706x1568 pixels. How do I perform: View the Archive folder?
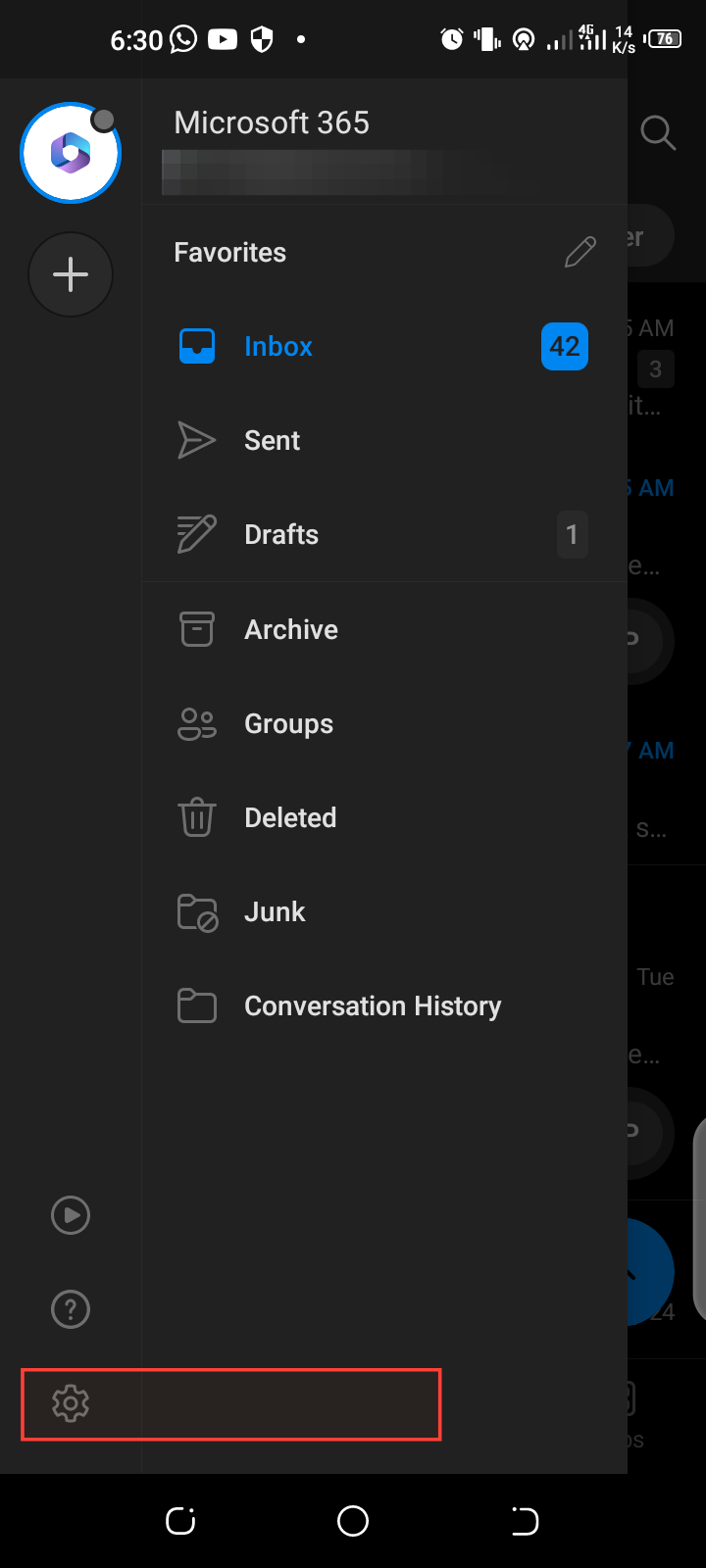click(291, 629)
